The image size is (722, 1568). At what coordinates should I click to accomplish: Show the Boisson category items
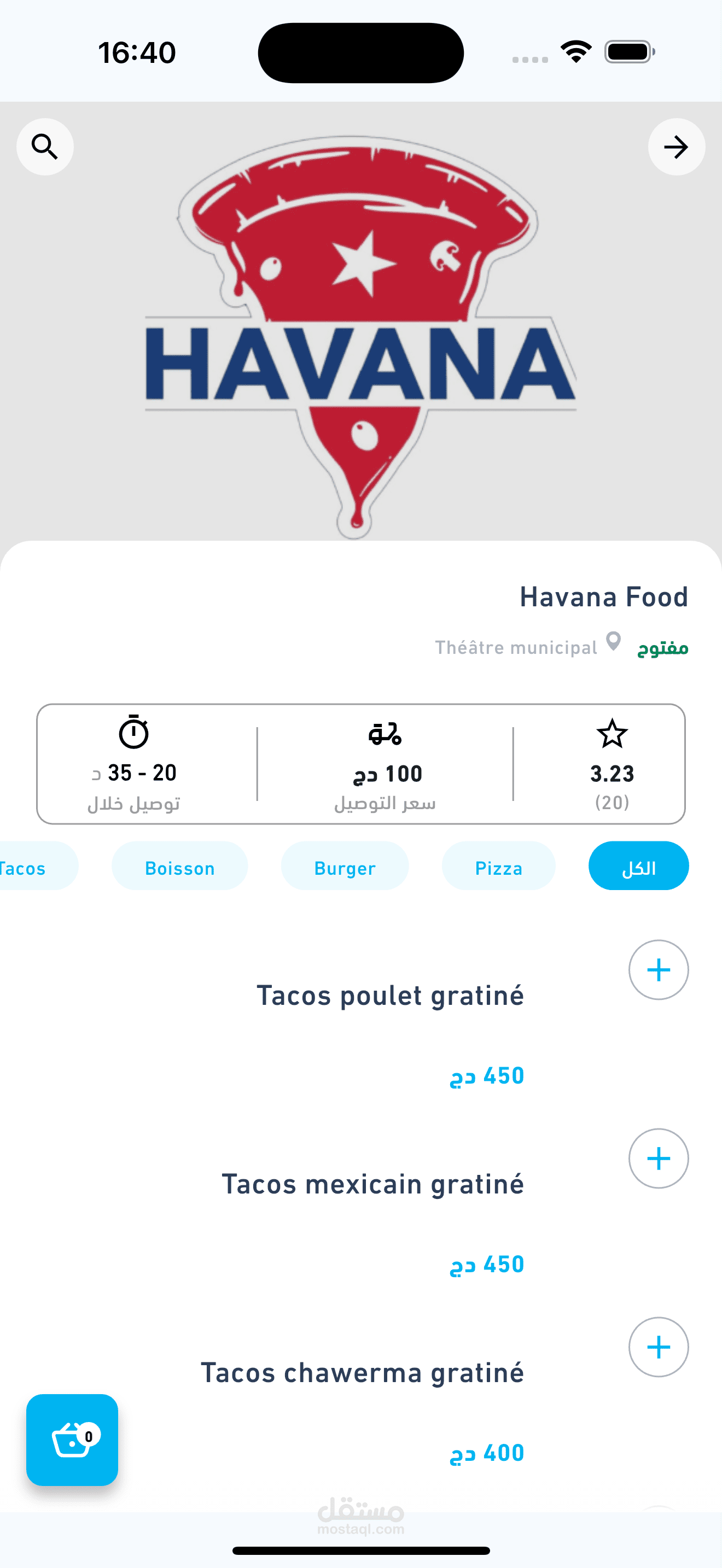[179, 866]
